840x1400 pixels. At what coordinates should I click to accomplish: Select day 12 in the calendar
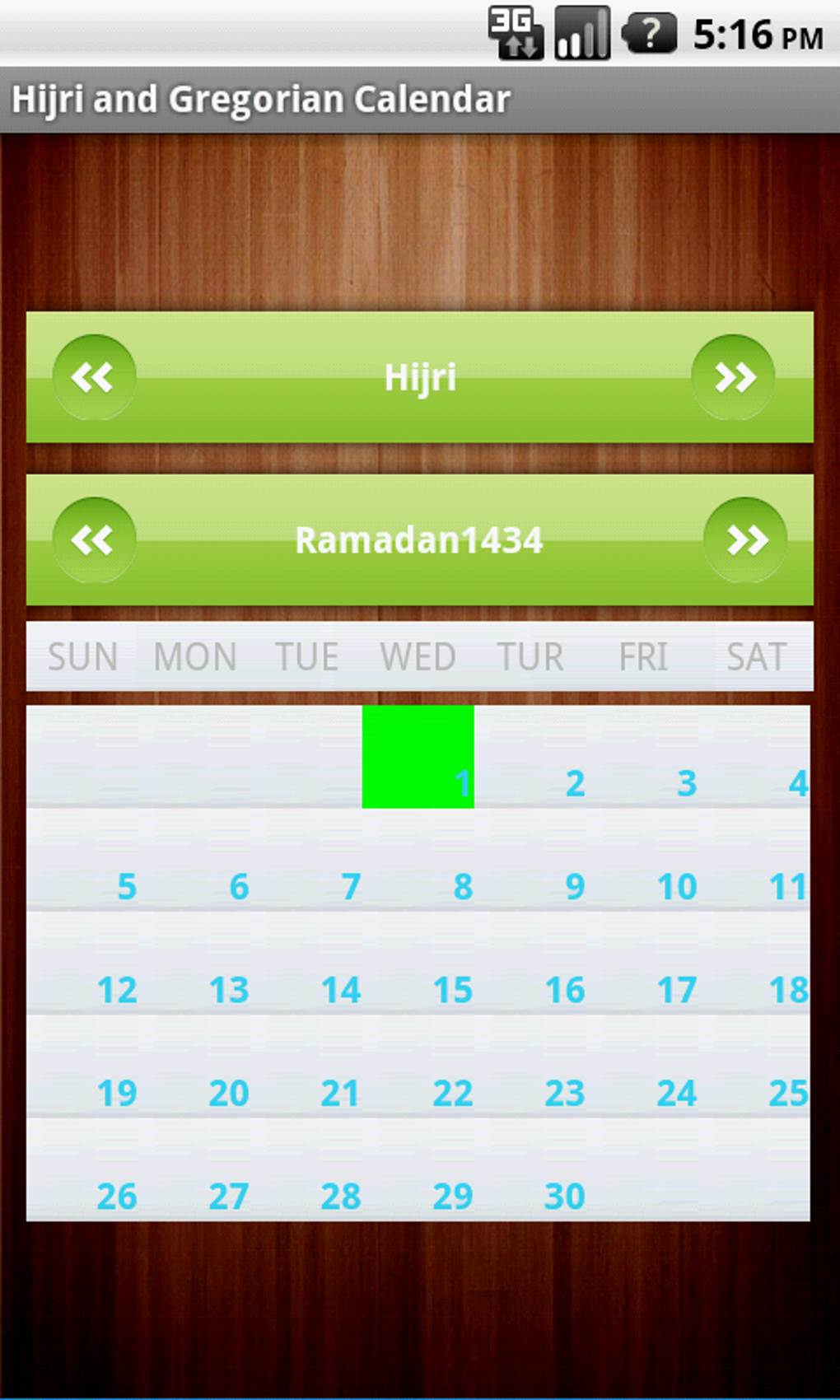point(82,964)
